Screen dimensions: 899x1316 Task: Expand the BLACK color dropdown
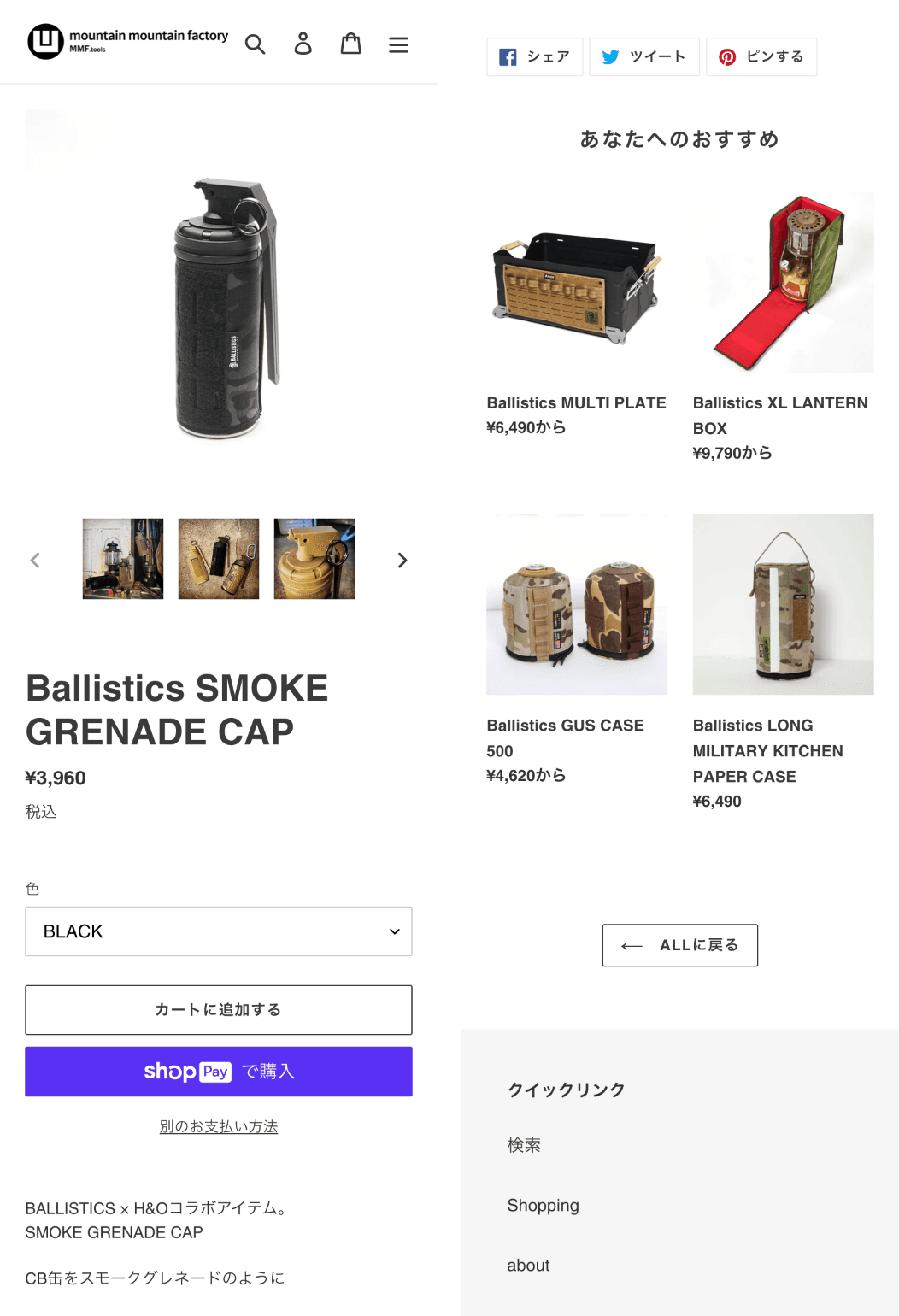[x=219, y=931]
